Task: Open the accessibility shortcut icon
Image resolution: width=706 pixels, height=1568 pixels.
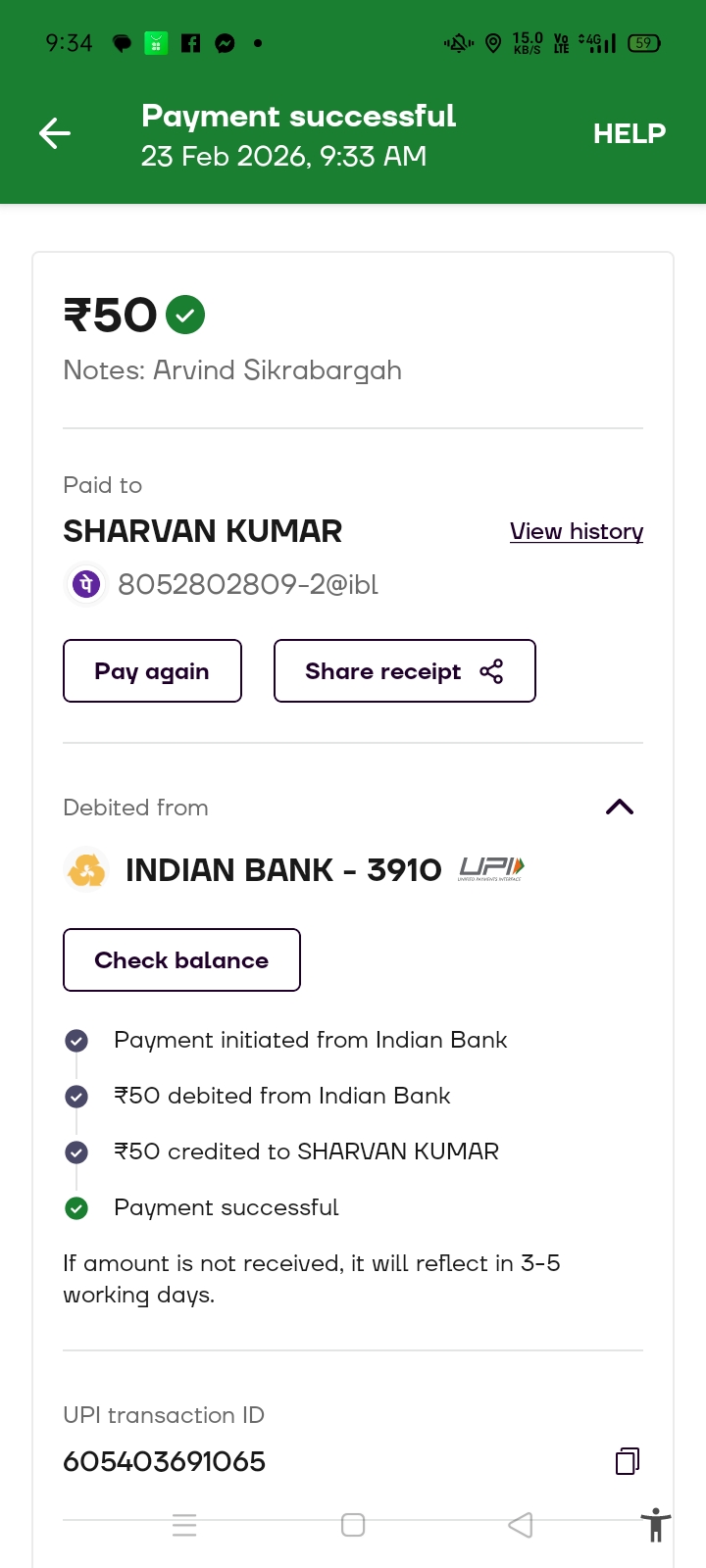Action: tap(655, 1525)
